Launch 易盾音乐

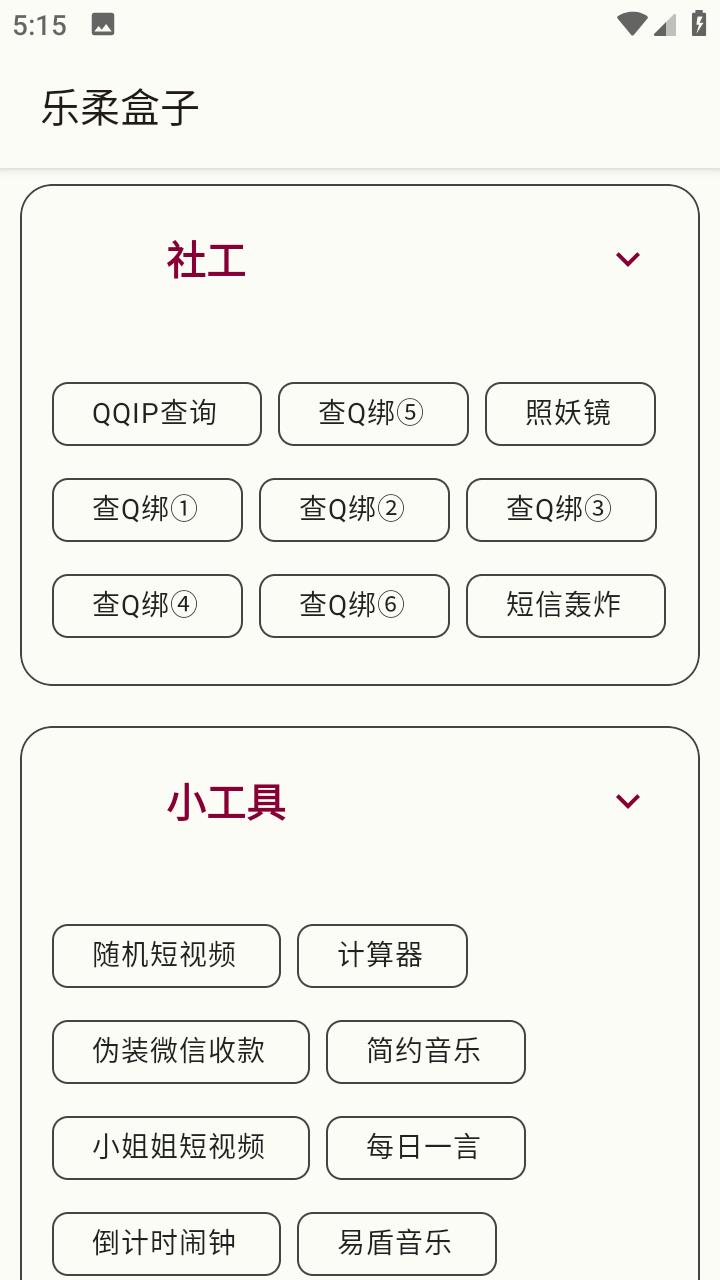tap(396, 1243)
